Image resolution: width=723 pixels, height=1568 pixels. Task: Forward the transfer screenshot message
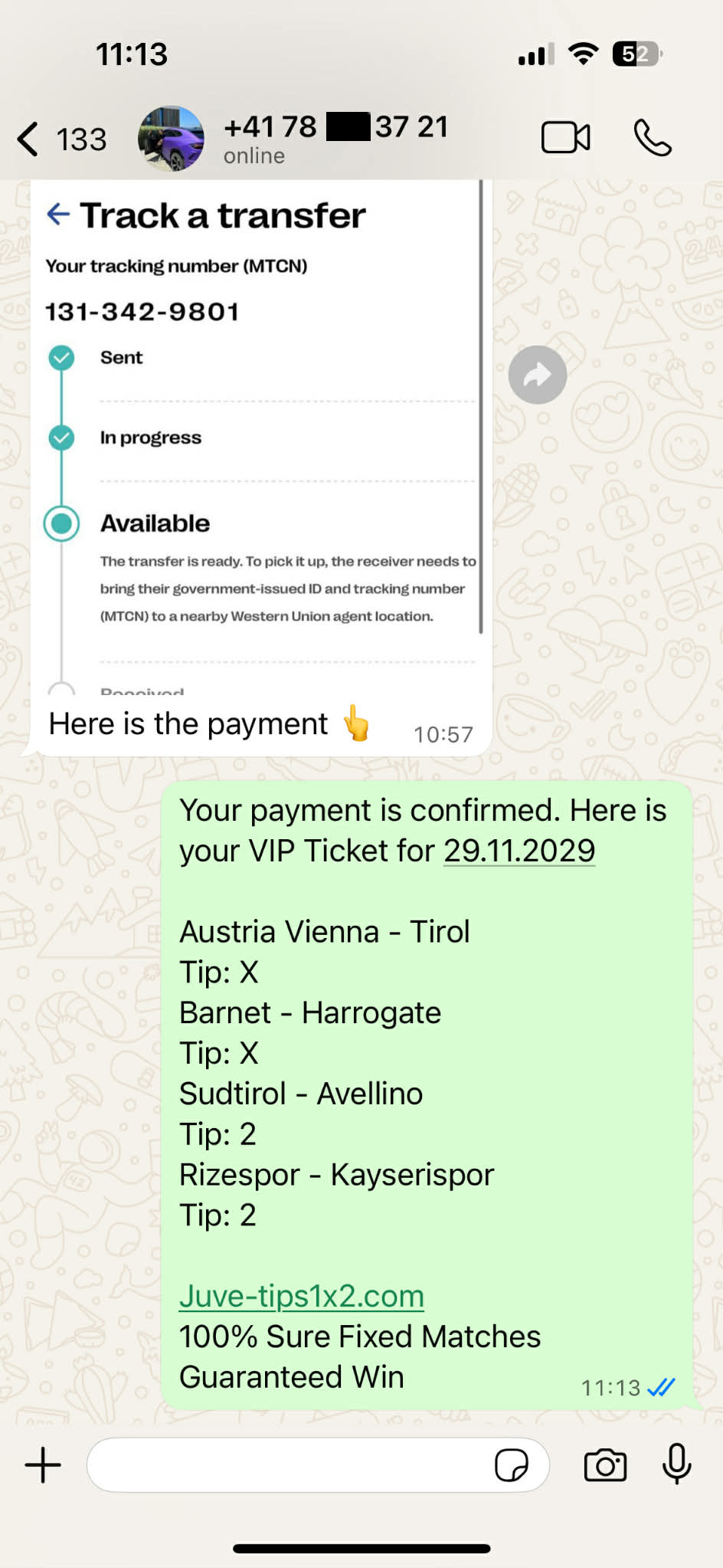click(x=538, y=375)
